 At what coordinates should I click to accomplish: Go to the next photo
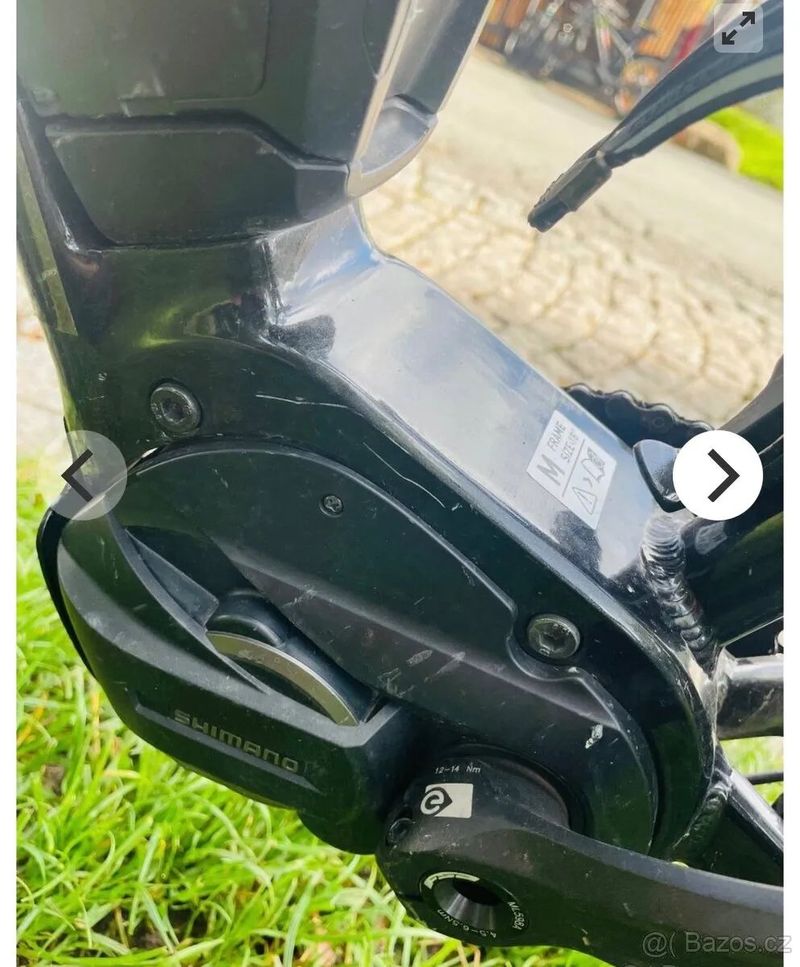point(718,475)
